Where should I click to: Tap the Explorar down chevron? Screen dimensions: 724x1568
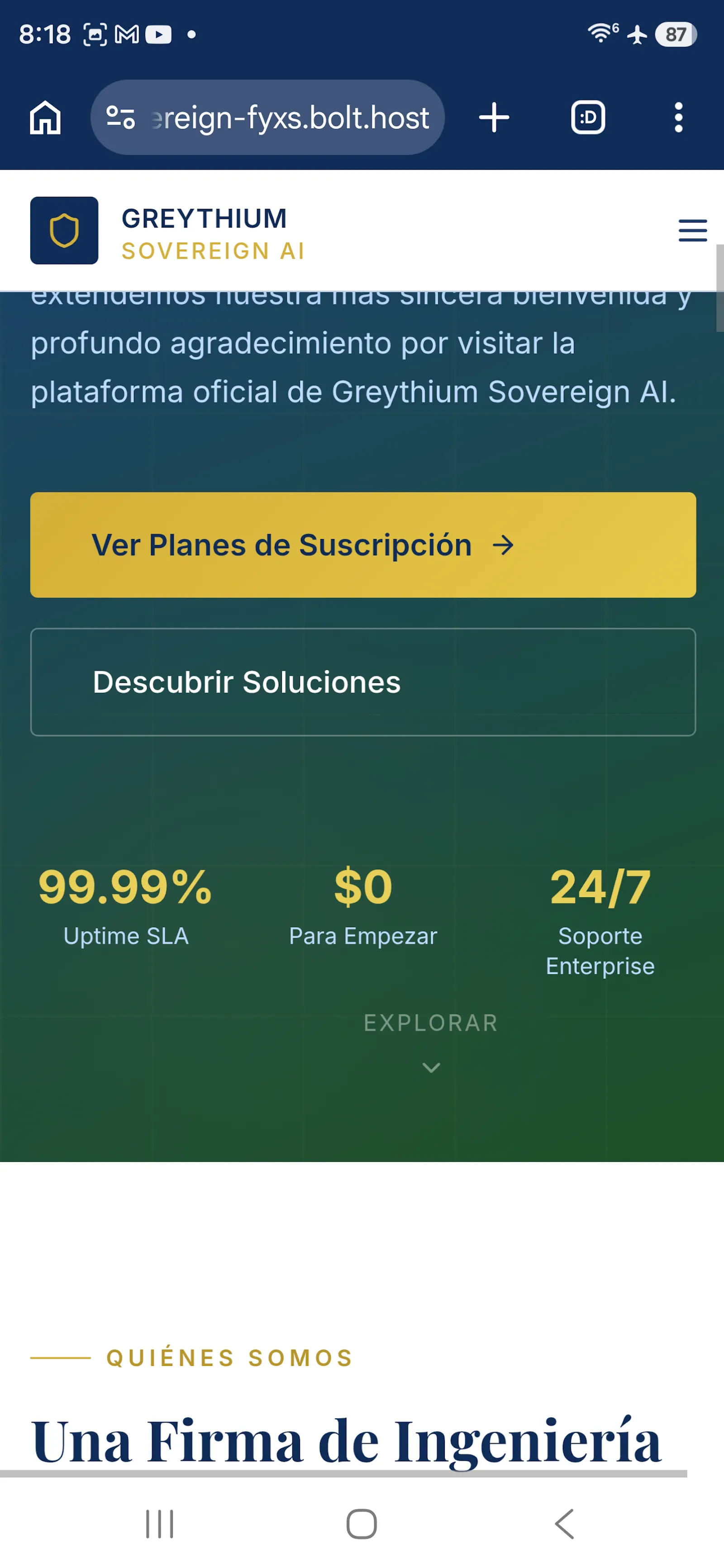(431, 1068)
